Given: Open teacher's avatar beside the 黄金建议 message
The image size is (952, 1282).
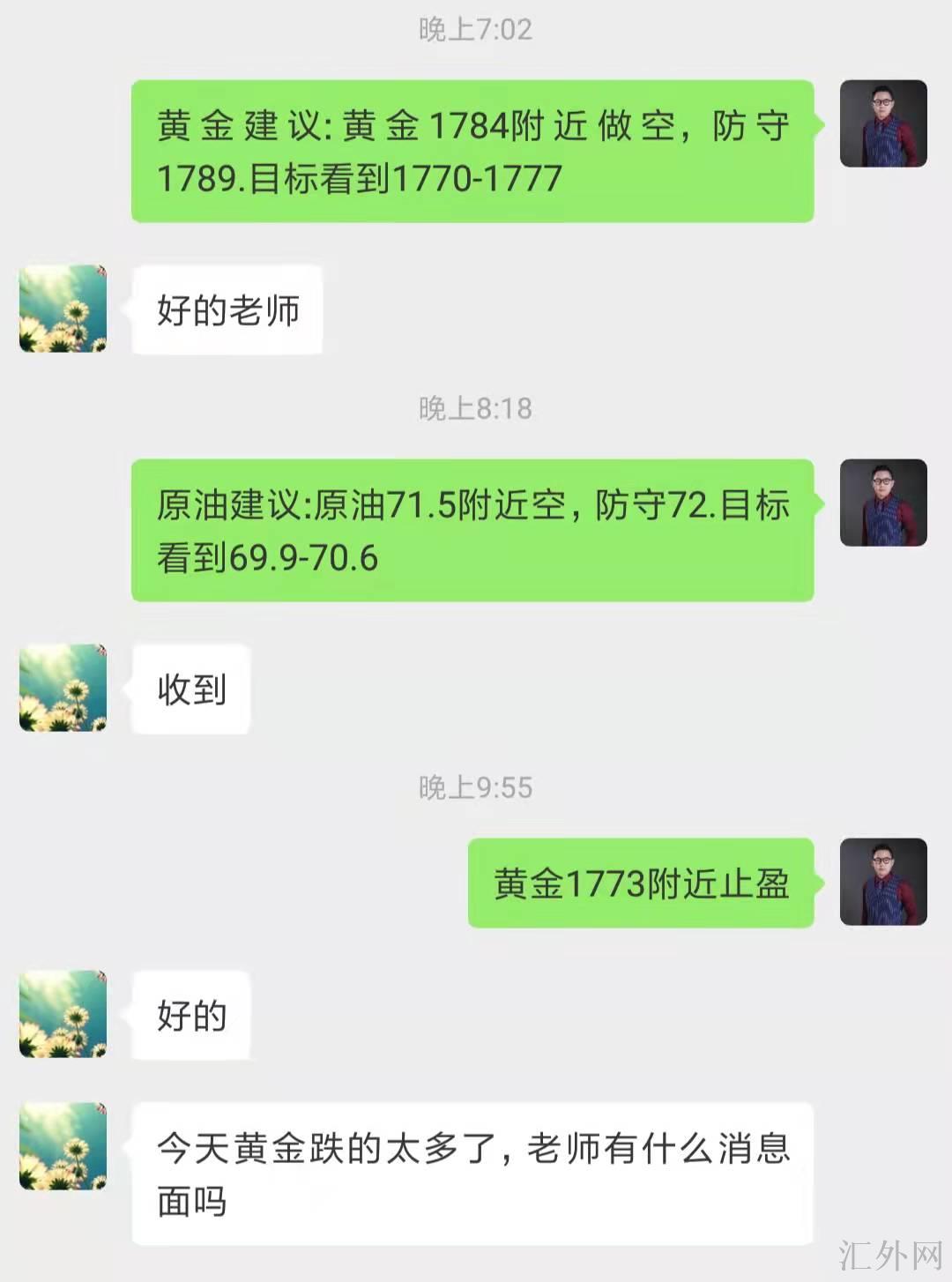Looking at the screenshot, I should point(883,123).
